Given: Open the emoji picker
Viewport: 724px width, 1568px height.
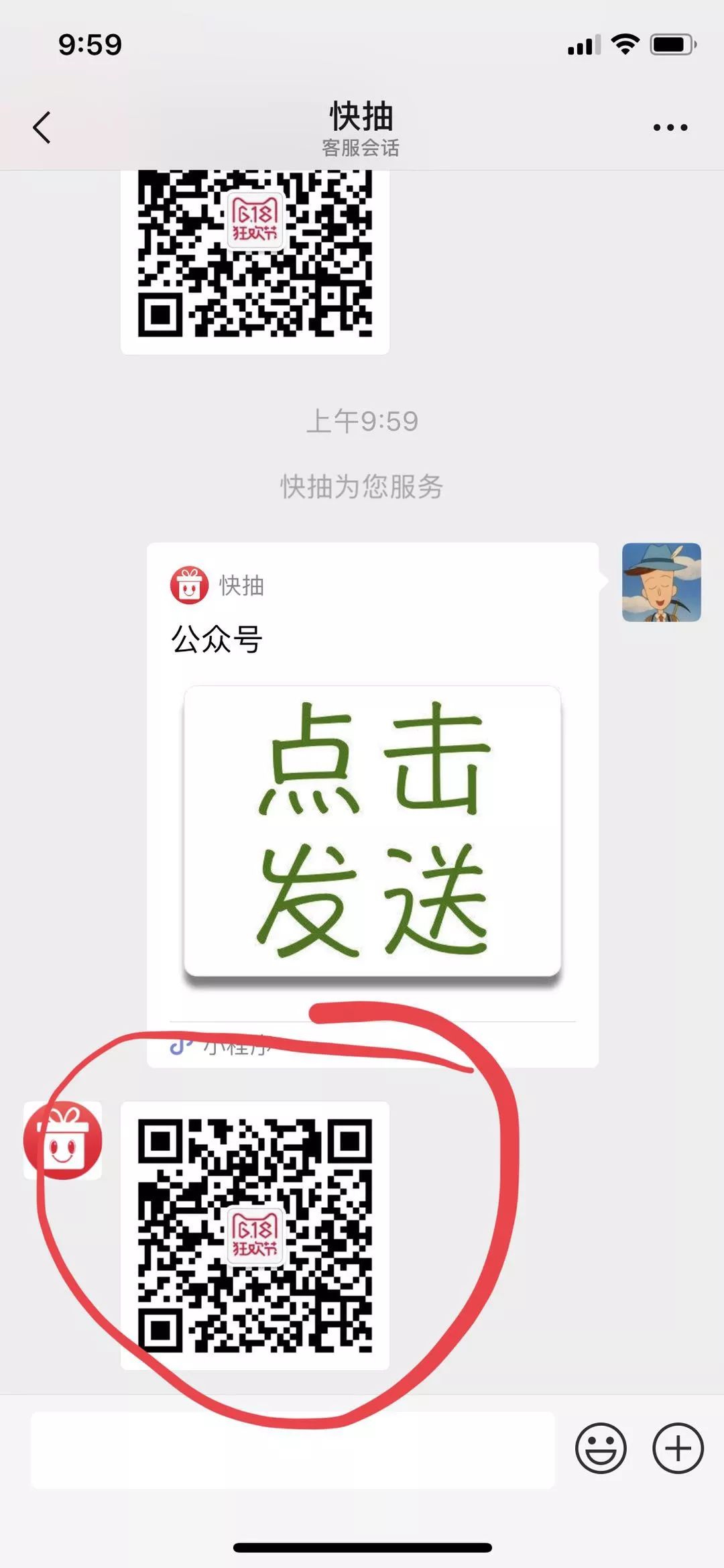Looking at the screenshot, I should [x=601, y=1448].
